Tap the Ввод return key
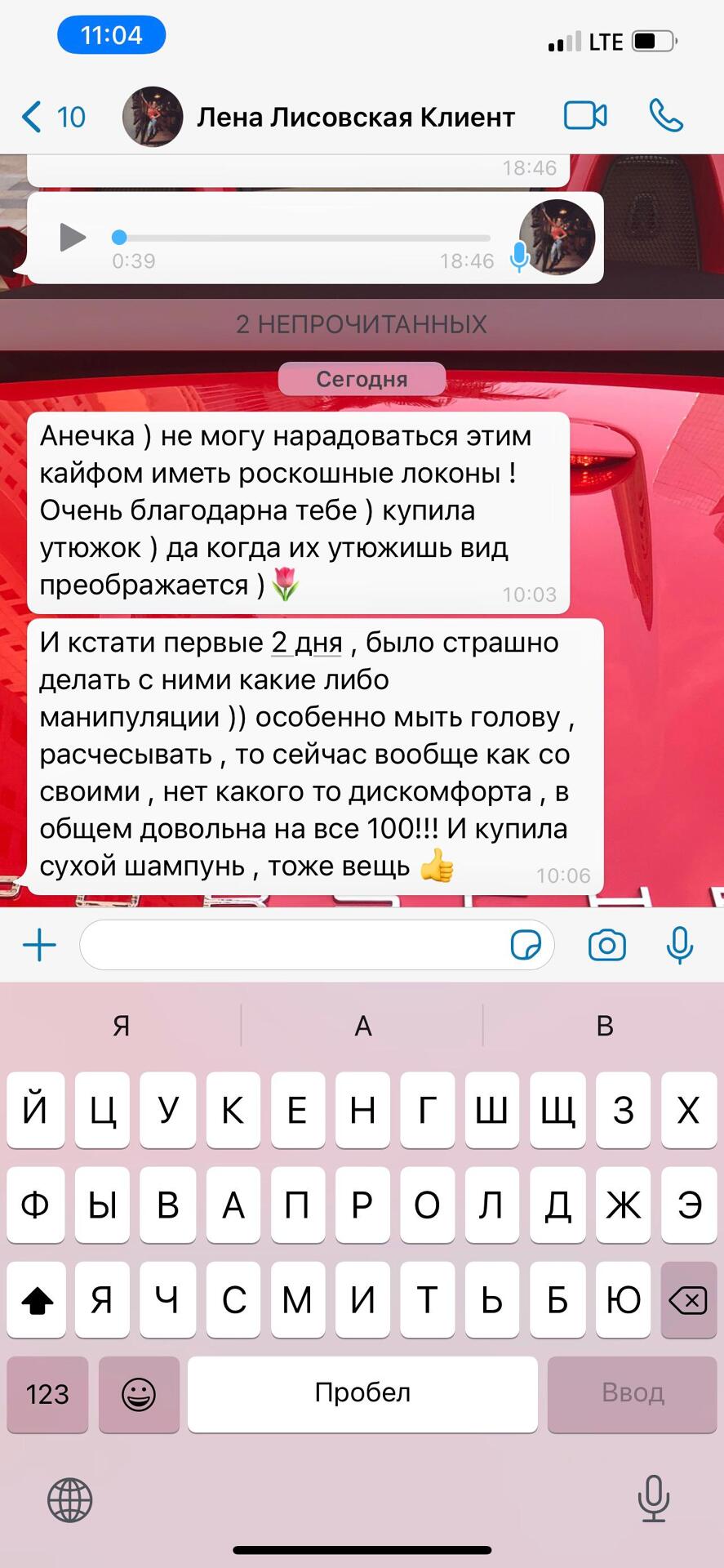The image size is (724, 1568). tap(633, 1394)
